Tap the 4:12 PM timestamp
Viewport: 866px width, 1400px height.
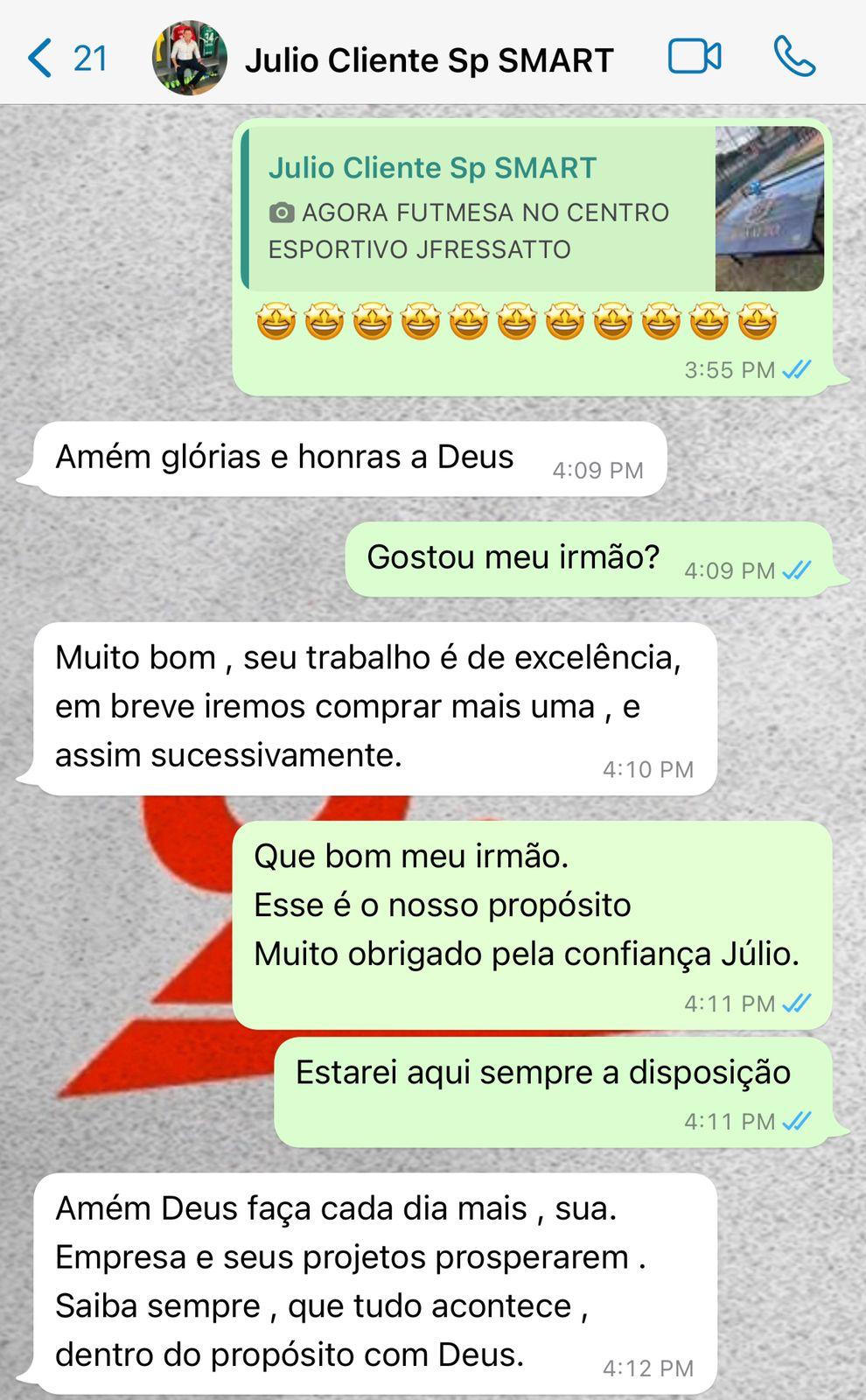pos(647,1367)
